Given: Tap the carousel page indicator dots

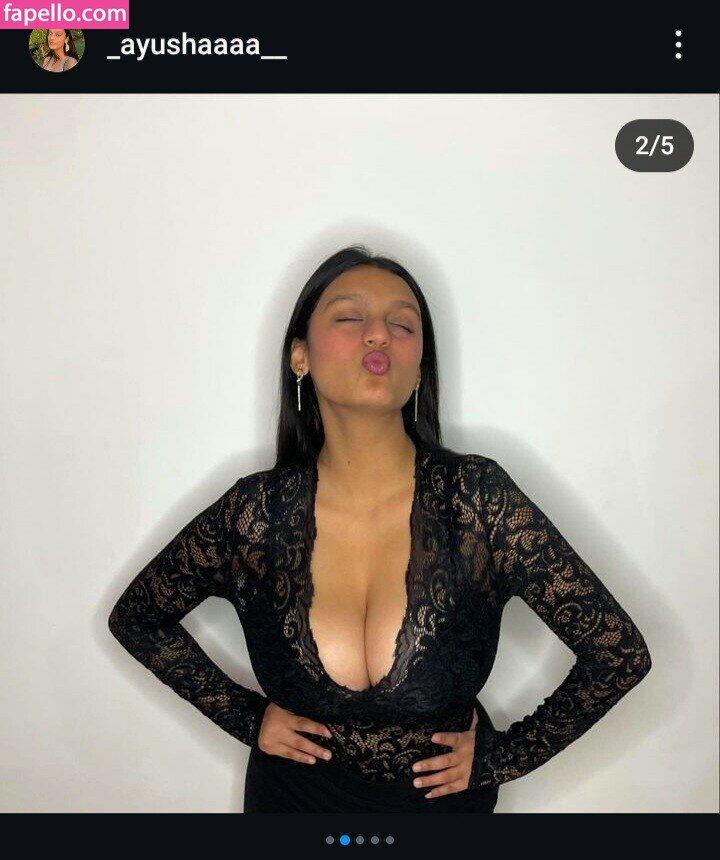Looking at the screenshot, I should coord(360,840).
